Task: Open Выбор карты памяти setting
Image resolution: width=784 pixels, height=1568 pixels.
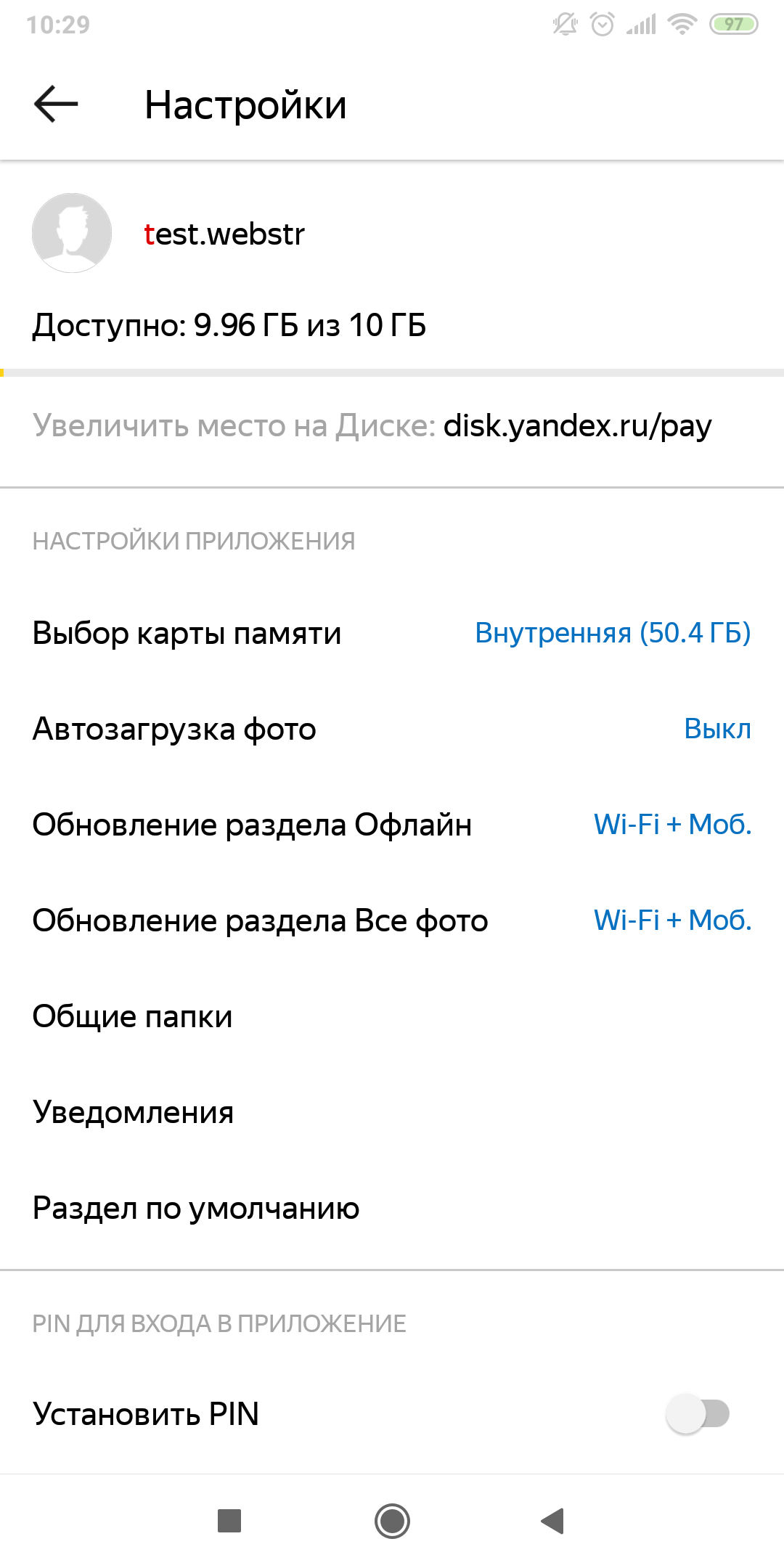Action: point(392,633)
